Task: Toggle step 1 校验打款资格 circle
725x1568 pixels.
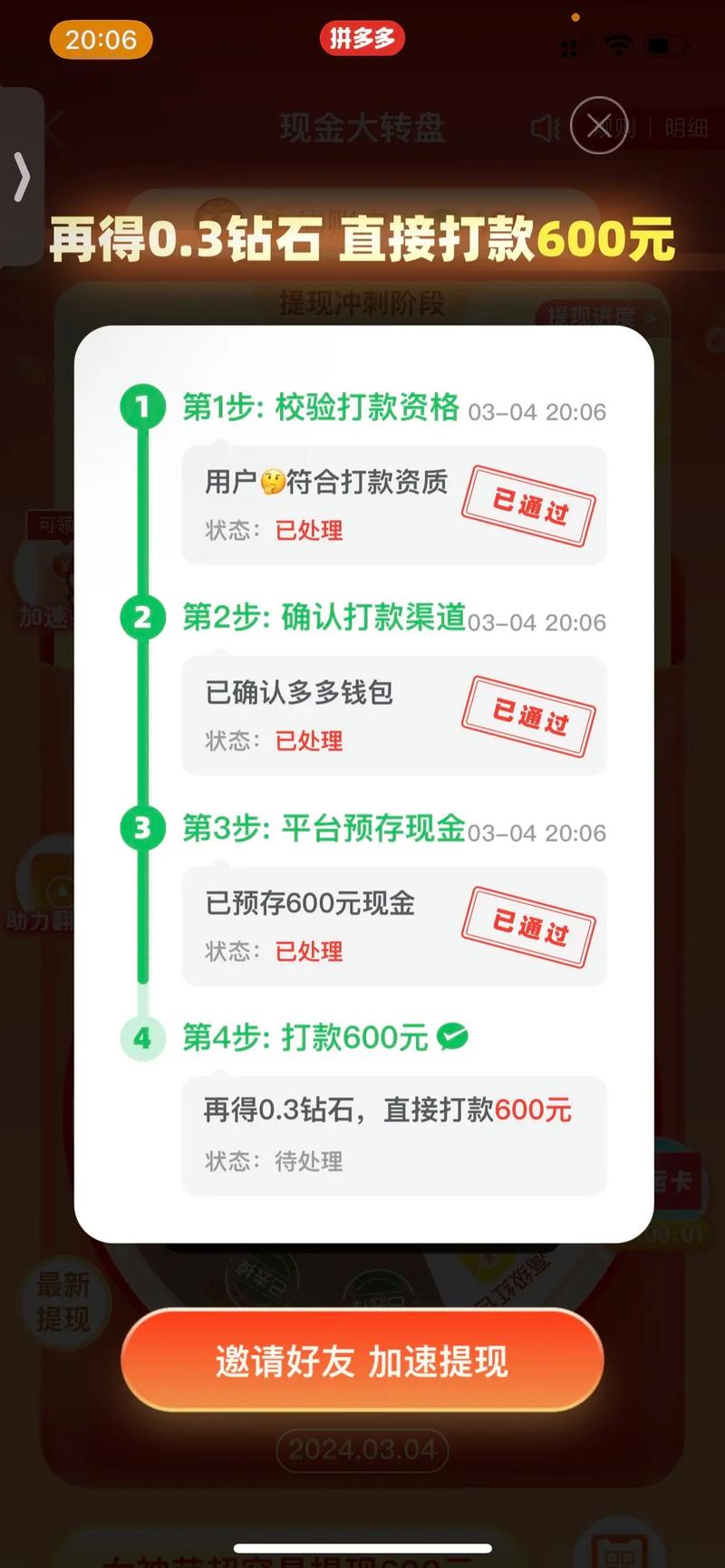Action: (141, 409)
